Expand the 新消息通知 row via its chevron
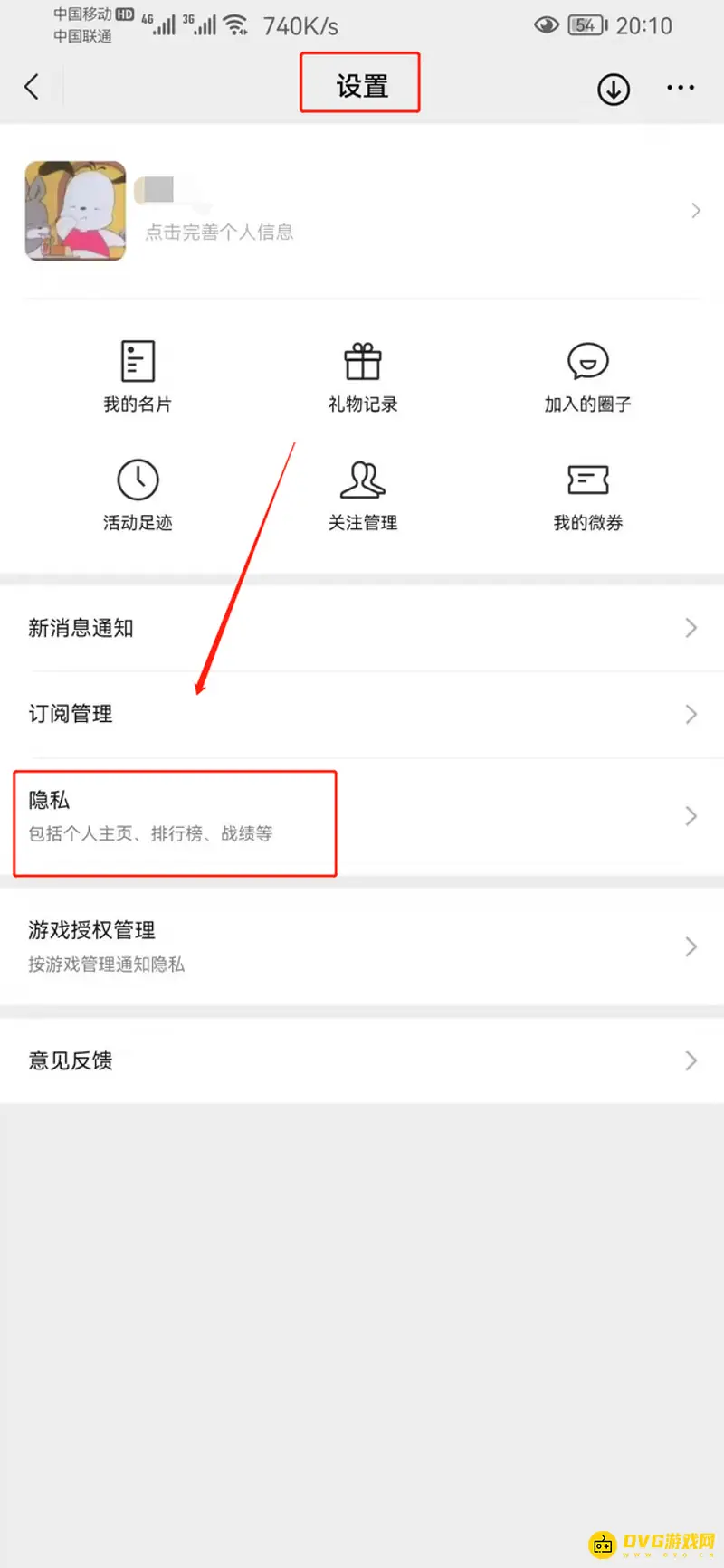This screenshot has width=724, height=1568. (x=691, y=628)
